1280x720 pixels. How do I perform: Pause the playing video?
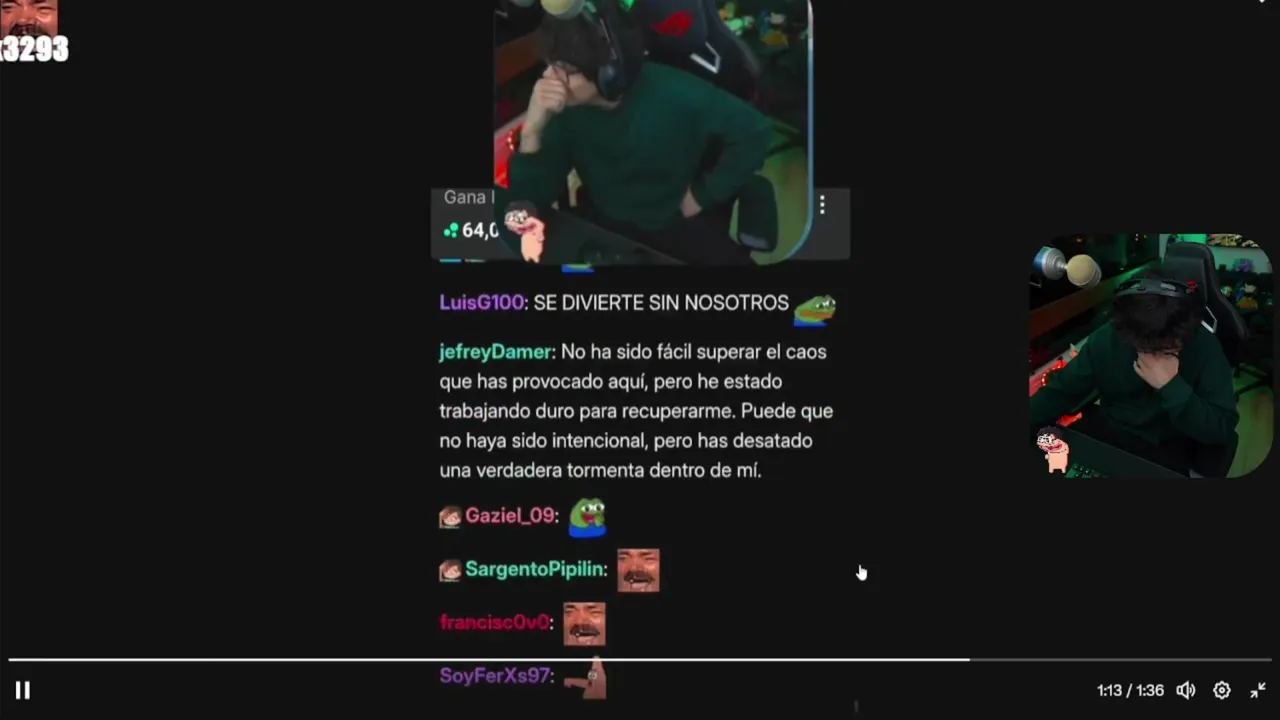pos(22,690)
